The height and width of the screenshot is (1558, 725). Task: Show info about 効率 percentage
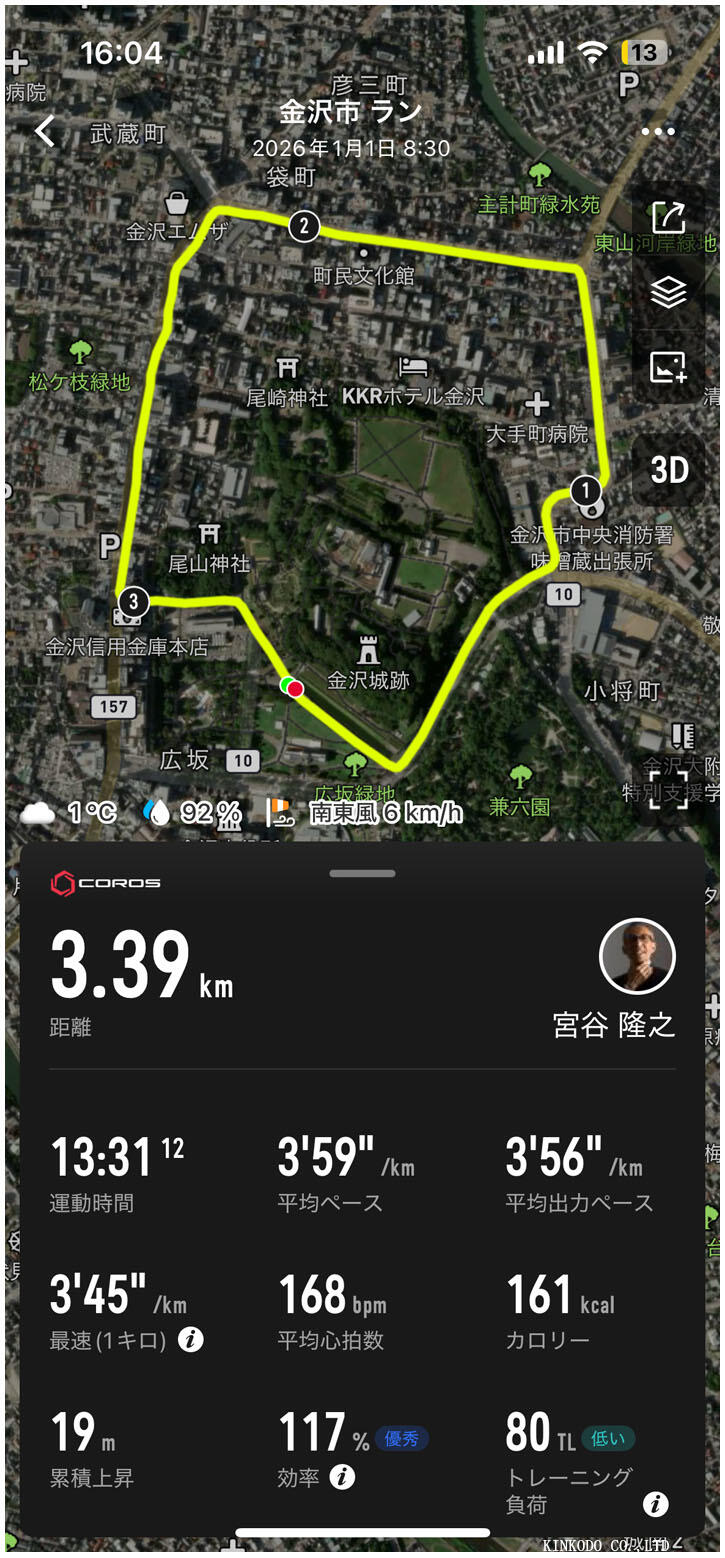(342, 1477)
